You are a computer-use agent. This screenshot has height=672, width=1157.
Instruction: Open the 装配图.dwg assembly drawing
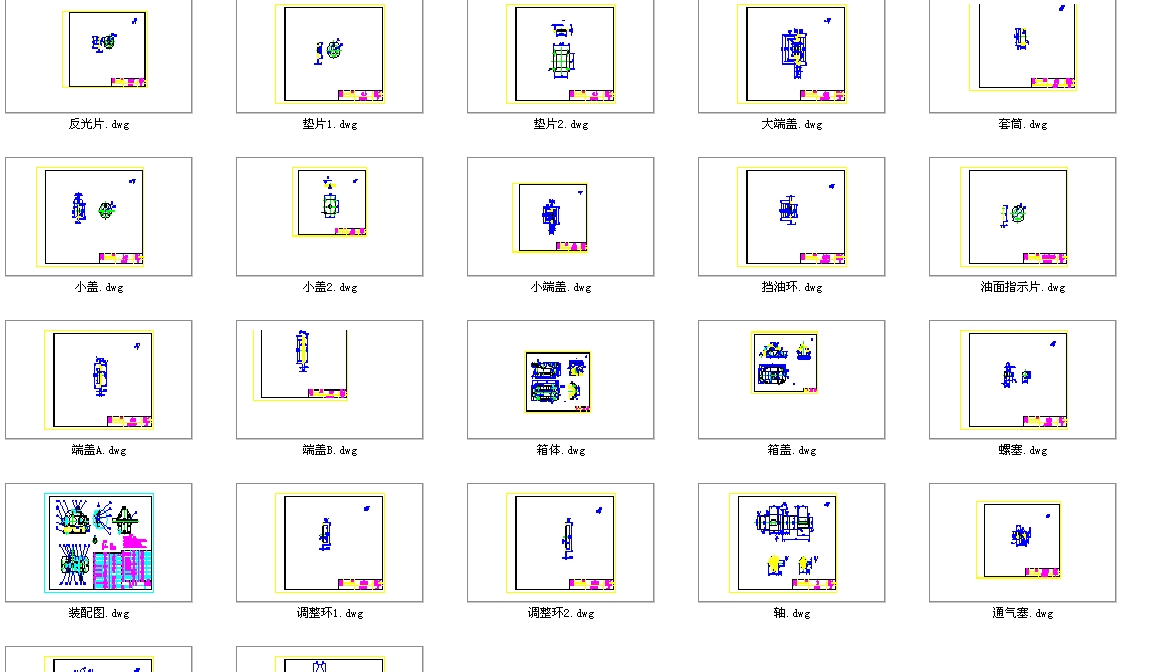pyautogui.click(x=98, y=542)
